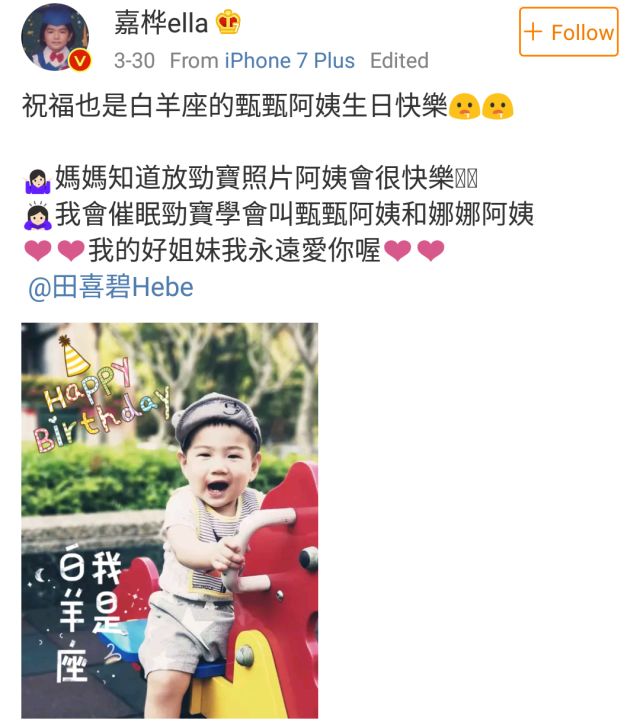Open the @田喜碧Hebe mention link

[x=111, y=288]
